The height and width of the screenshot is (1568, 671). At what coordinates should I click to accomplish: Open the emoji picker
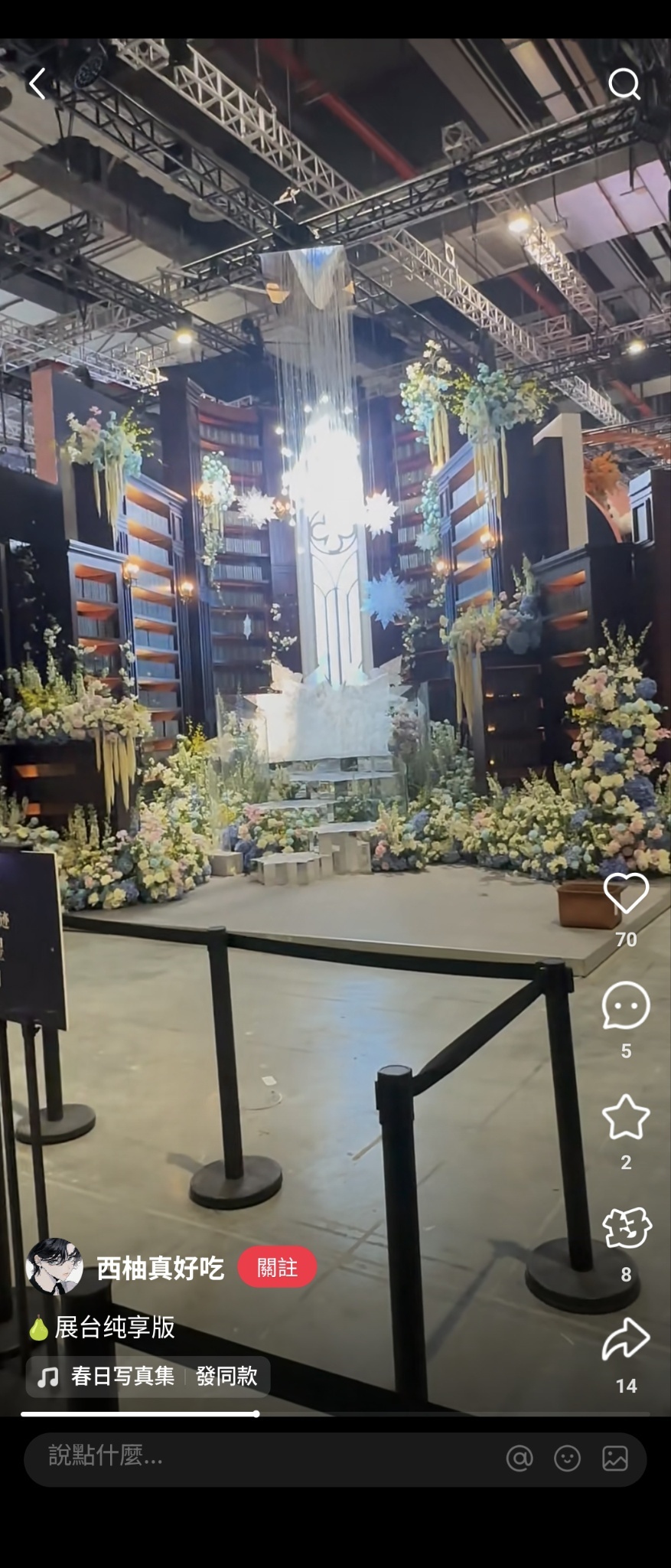[567, 1459]
